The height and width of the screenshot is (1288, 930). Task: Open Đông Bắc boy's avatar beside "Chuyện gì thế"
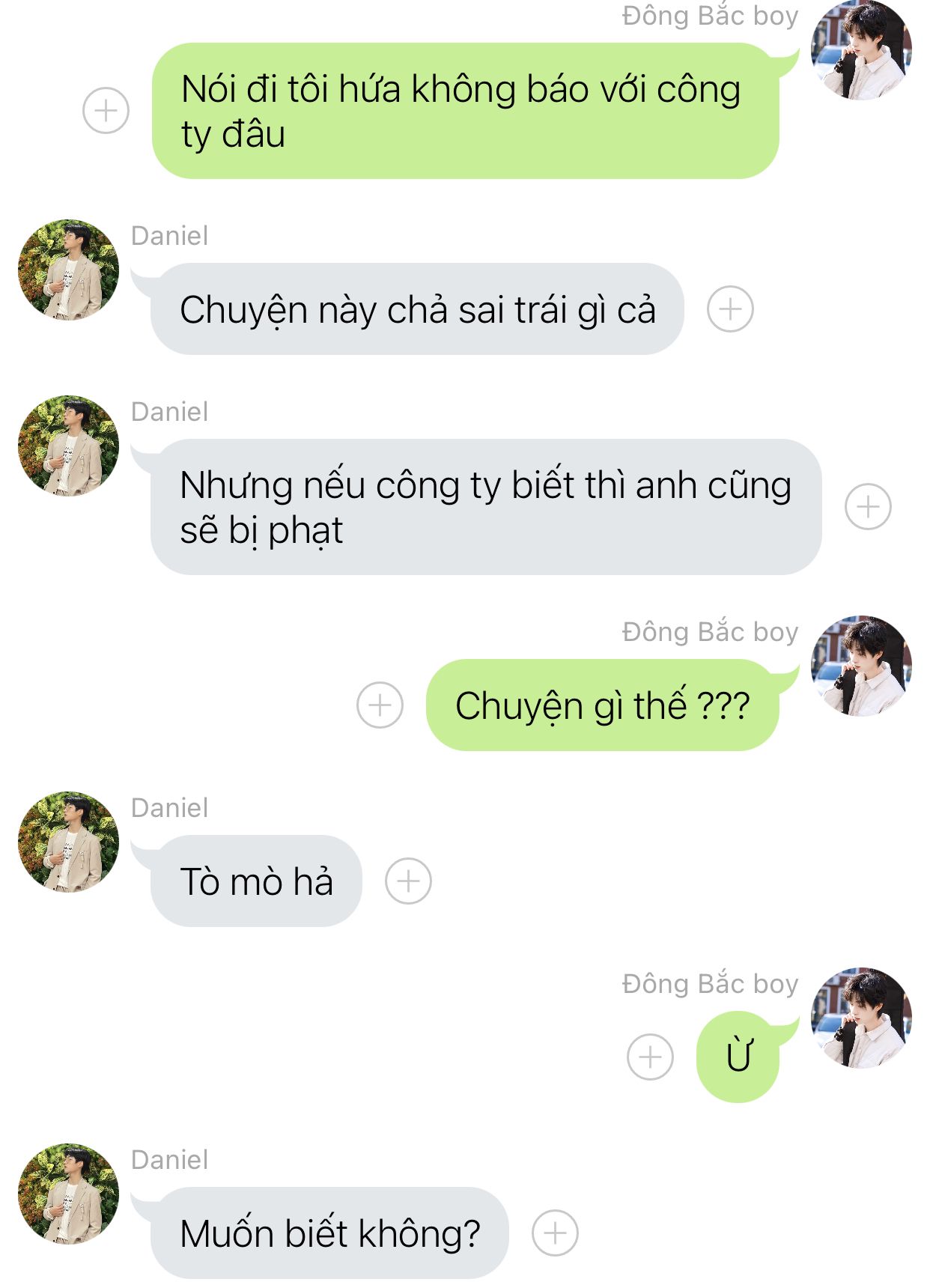pos(861,666)
